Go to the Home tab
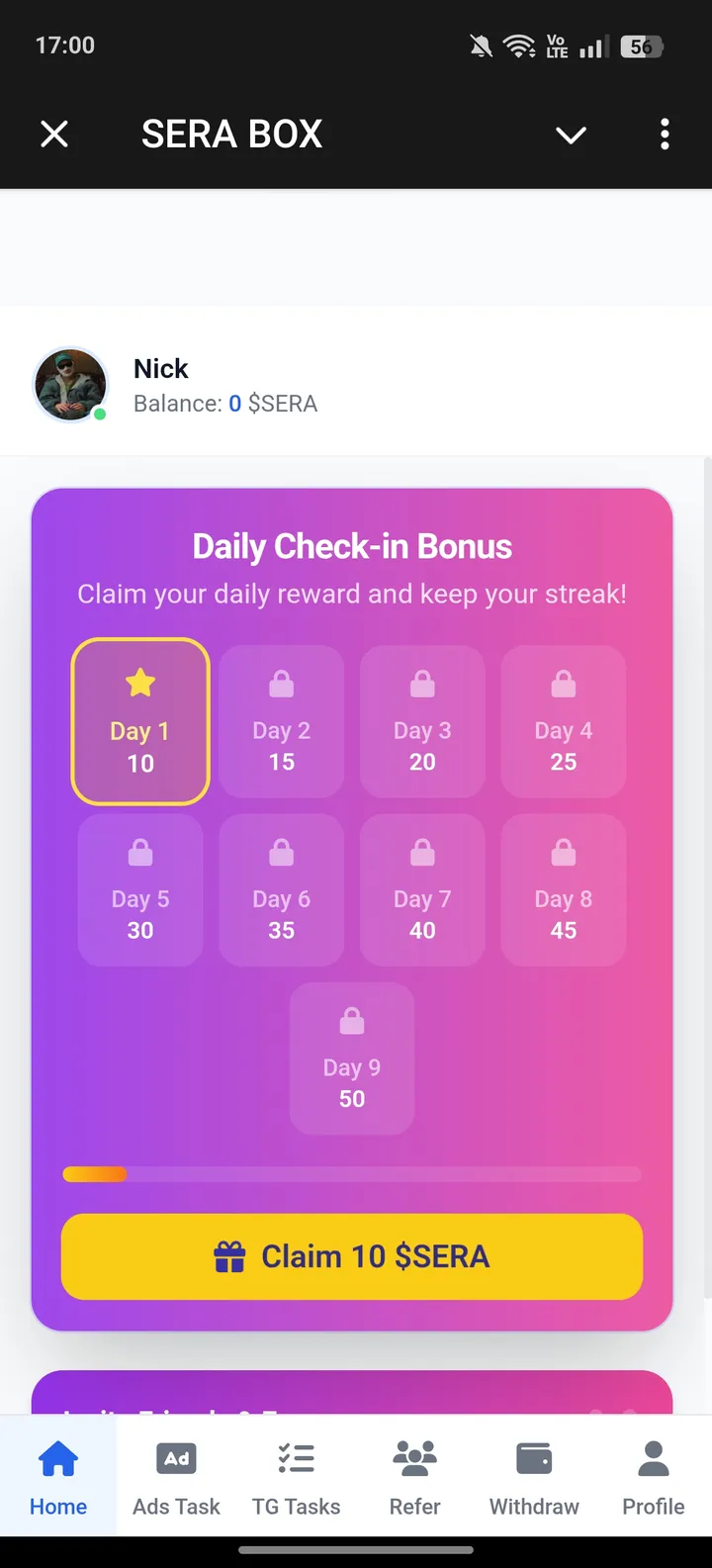 58,1477
